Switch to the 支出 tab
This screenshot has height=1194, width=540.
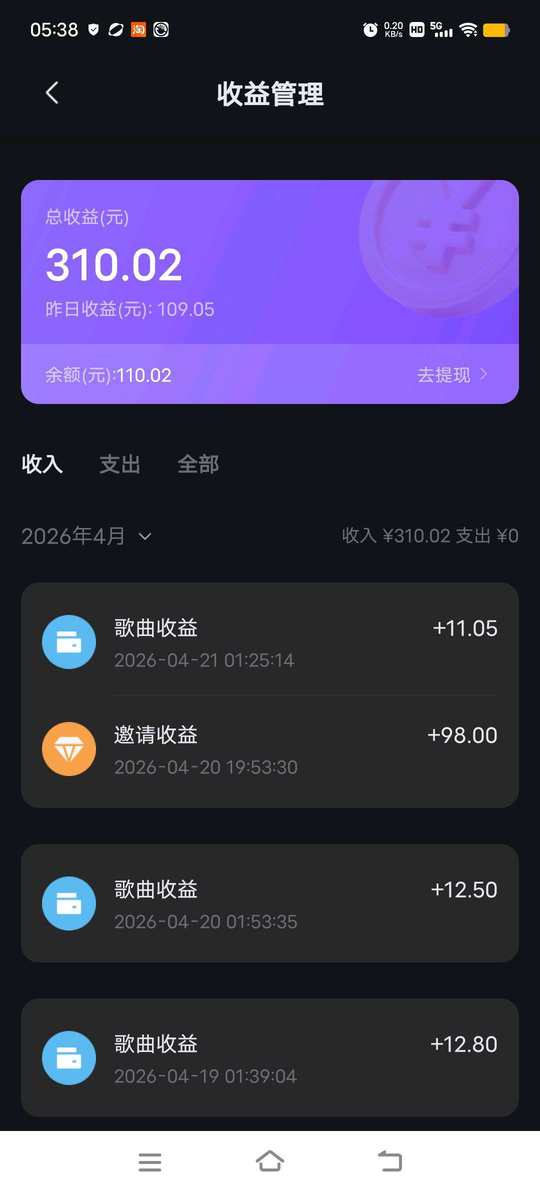(120, 464)
